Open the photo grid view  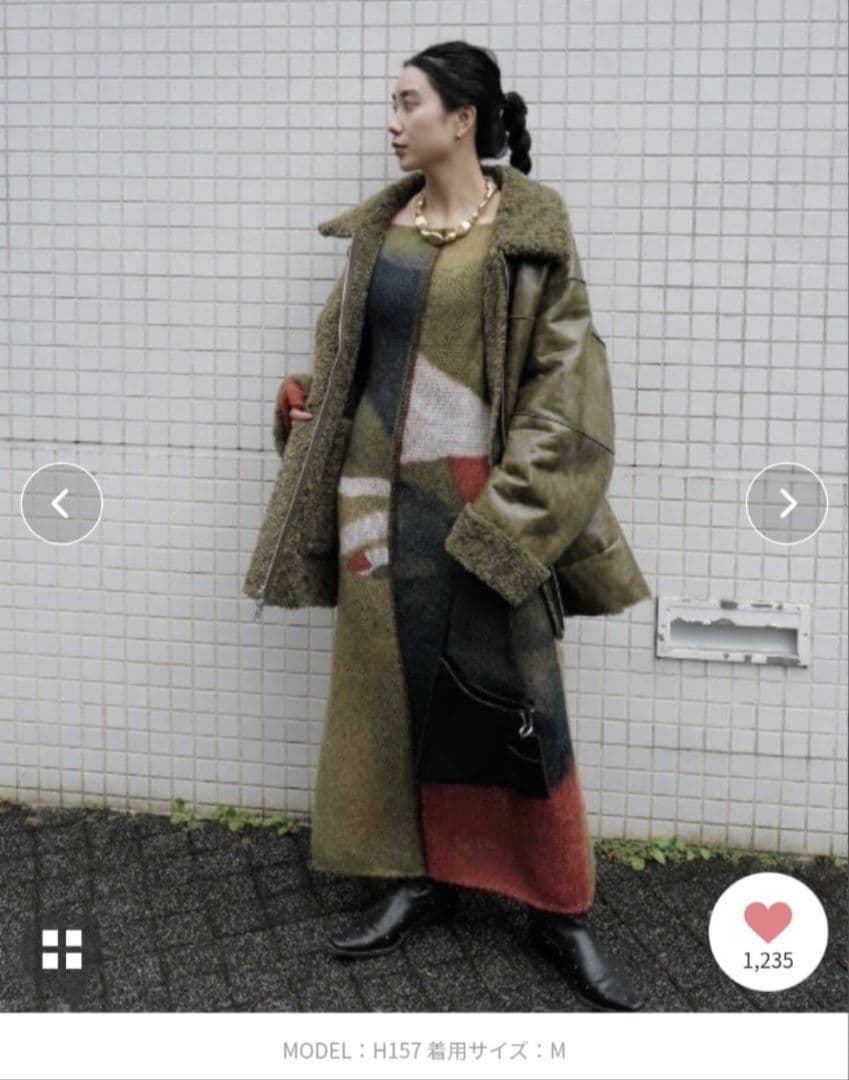(x=61, y=949)
